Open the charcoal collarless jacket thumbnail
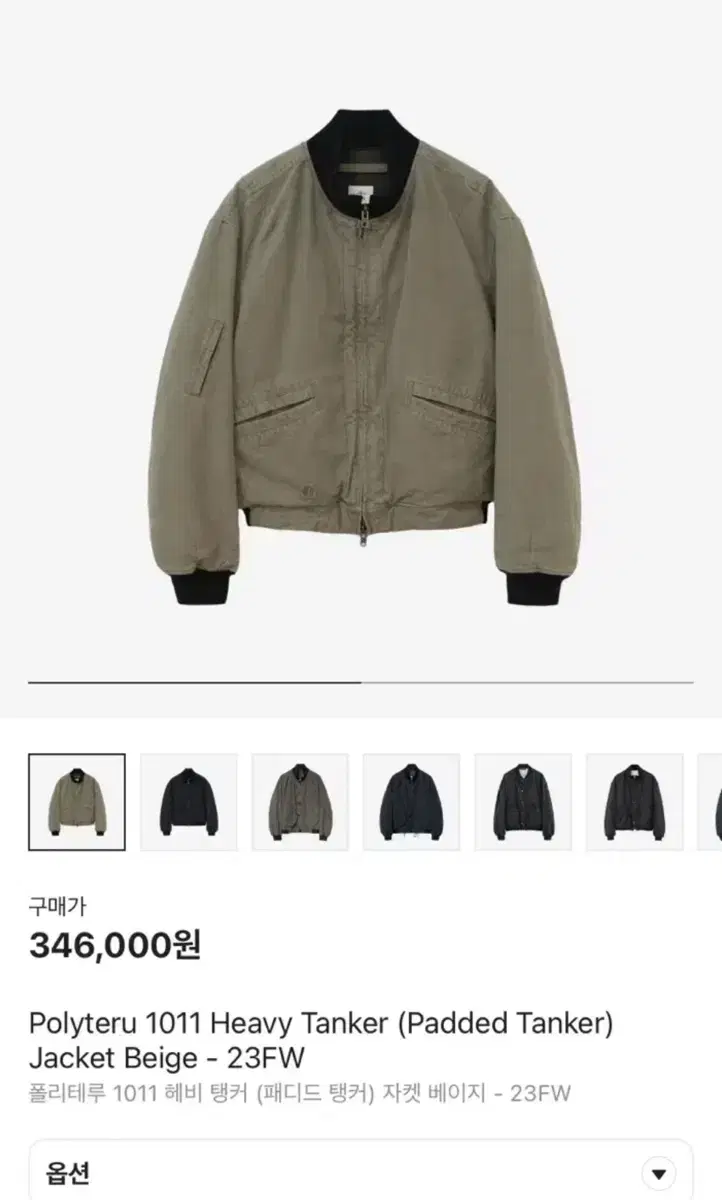The width and height of the screenshot is (722, 1200). pos(523,800)
